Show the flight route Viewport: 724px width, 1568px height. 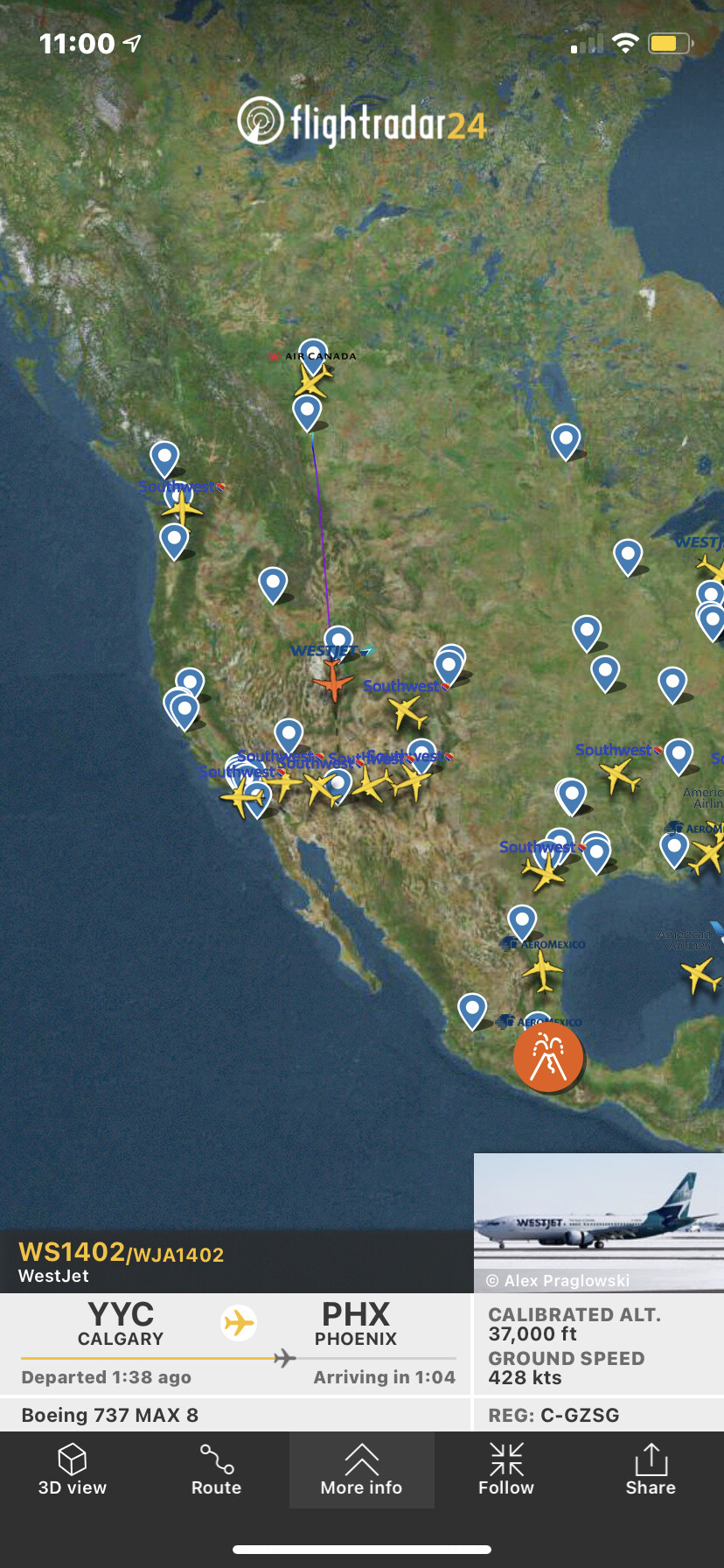[x=217, y=1470]
